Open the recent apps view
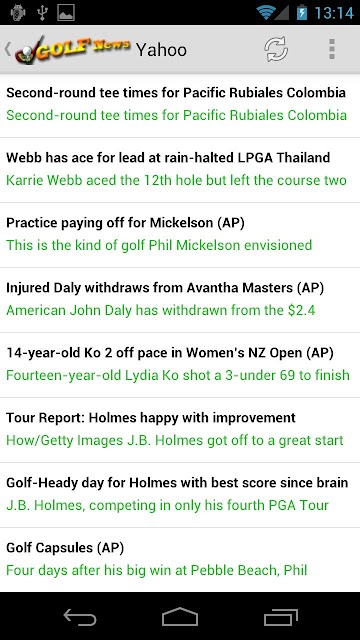 pyautogui.click(x=280, y=616)
